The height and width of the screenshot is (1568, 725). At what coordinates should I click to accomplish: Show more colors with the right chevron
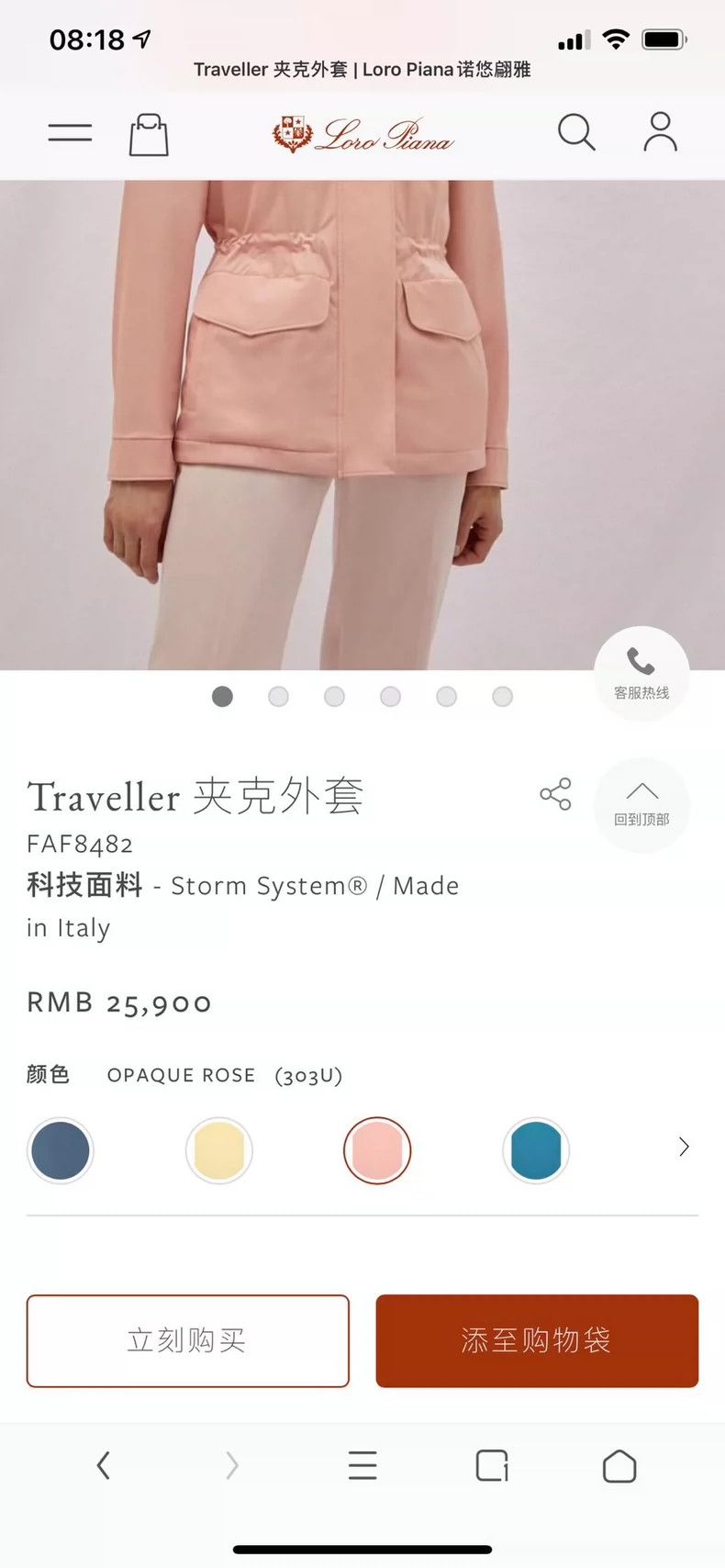tap(684, 1147)
